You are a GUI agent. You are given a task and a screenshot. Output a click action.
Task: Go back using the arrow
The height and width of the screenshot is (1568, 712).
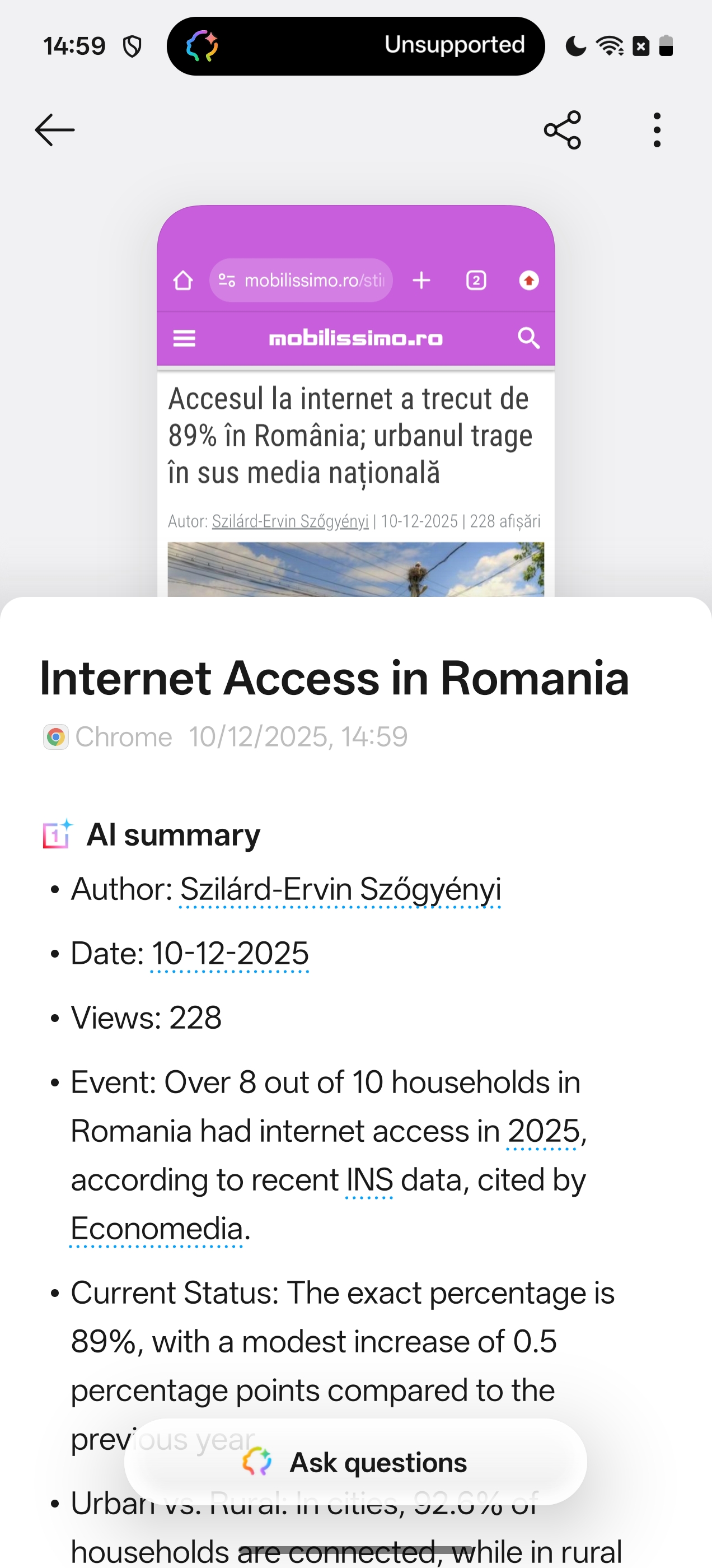55,130
